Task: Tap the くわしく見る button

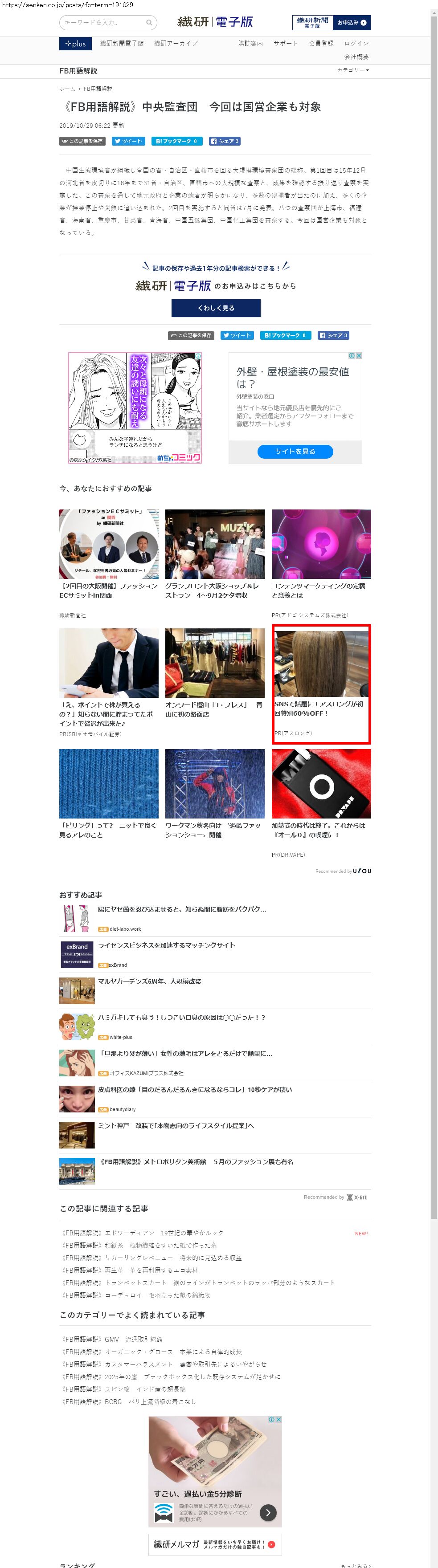Action: (x=216, y=308)
